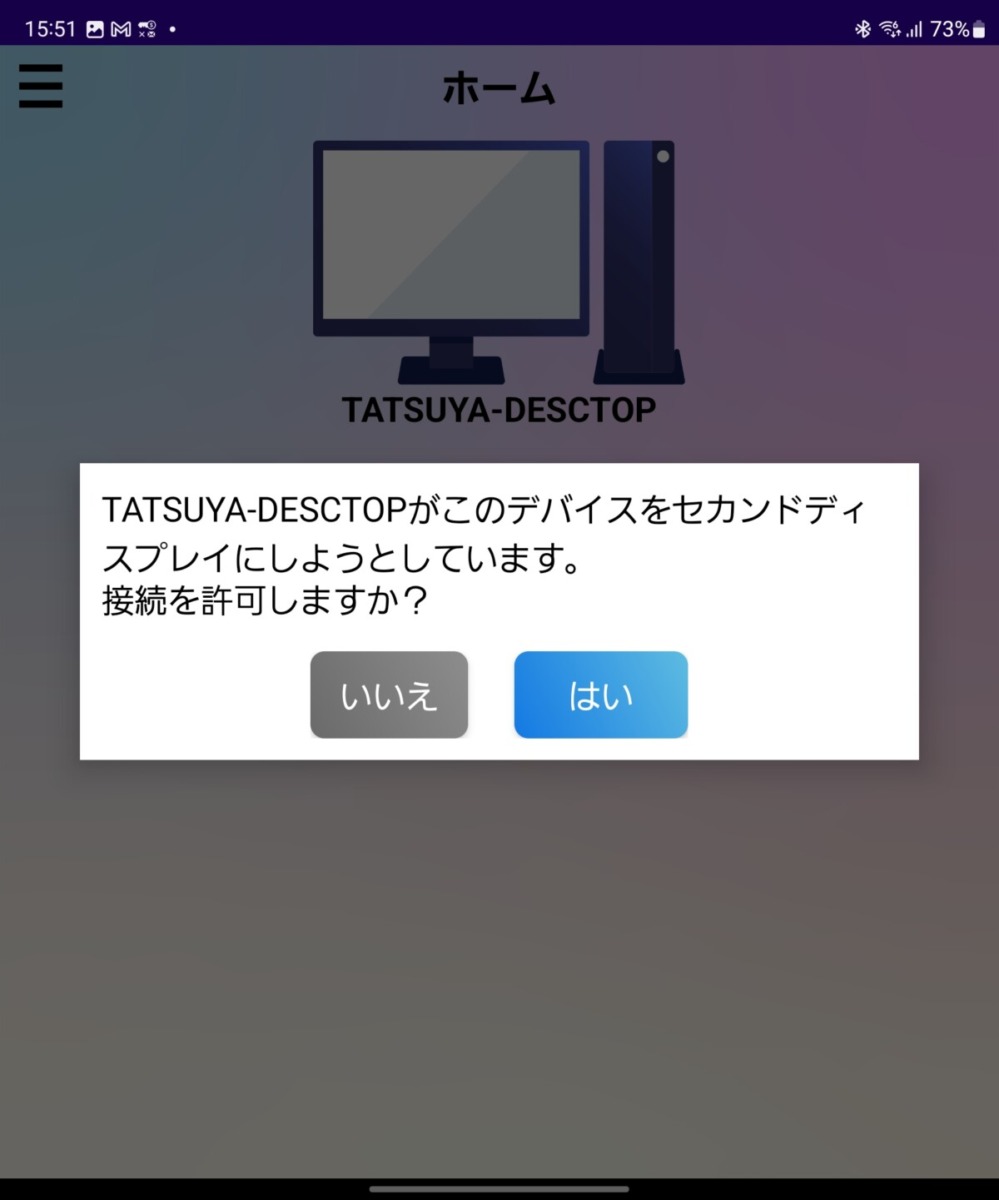Image resolution: width=999 pixels, height=1200 pixels.
Task: Deny the connection with いいえ
Action: 389,695
